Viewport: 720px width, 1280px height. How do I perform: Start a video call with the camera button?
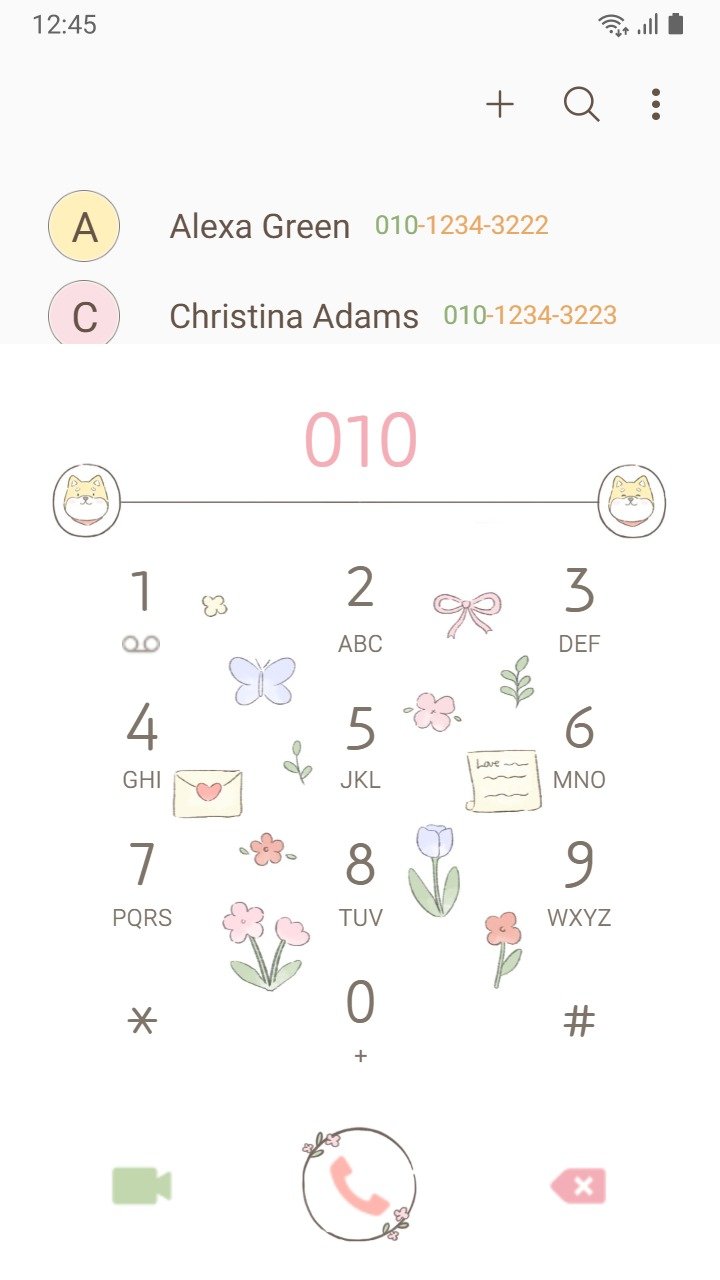[142, 1186]
